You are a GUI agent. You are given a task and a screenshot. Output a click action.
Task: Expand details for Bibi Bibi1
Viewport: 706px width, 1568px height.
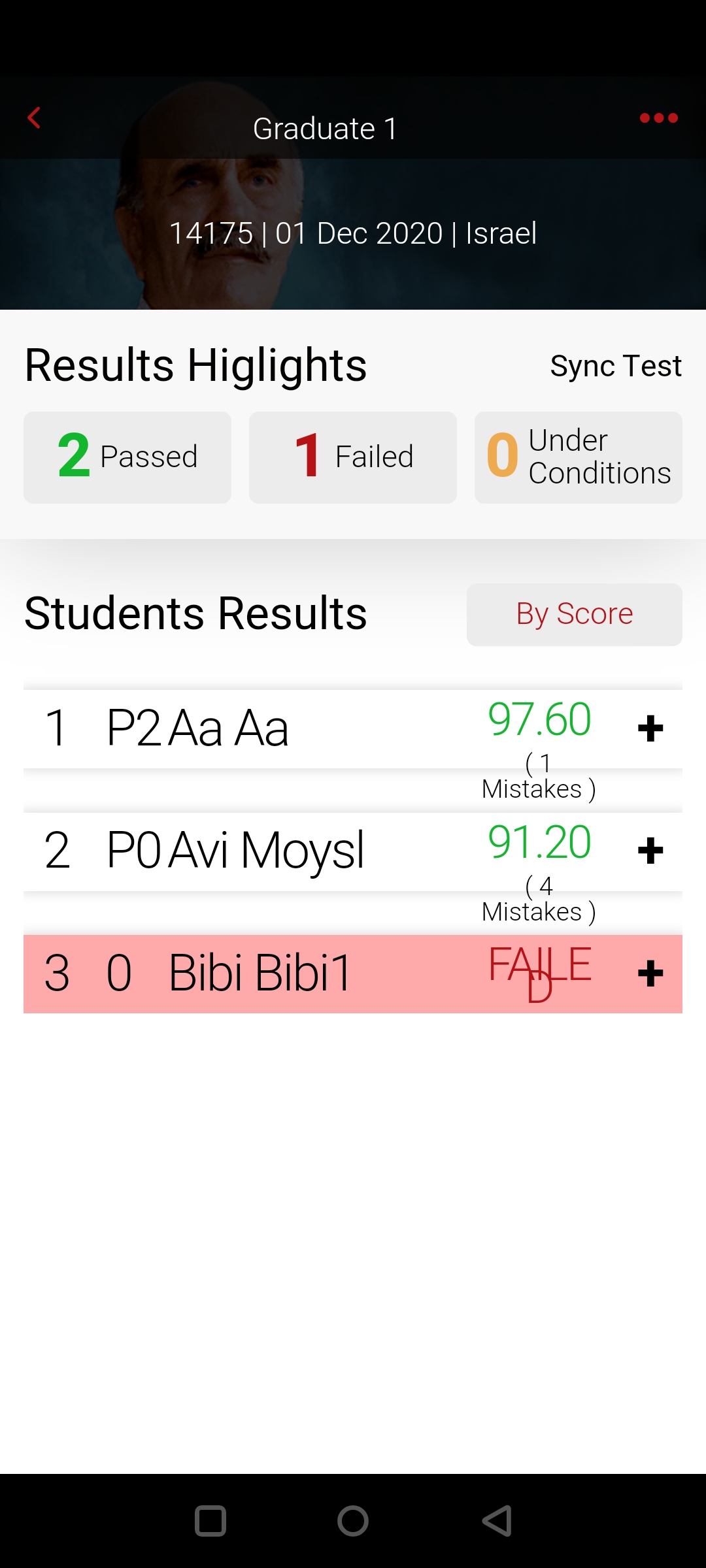[x=650, y=973]
